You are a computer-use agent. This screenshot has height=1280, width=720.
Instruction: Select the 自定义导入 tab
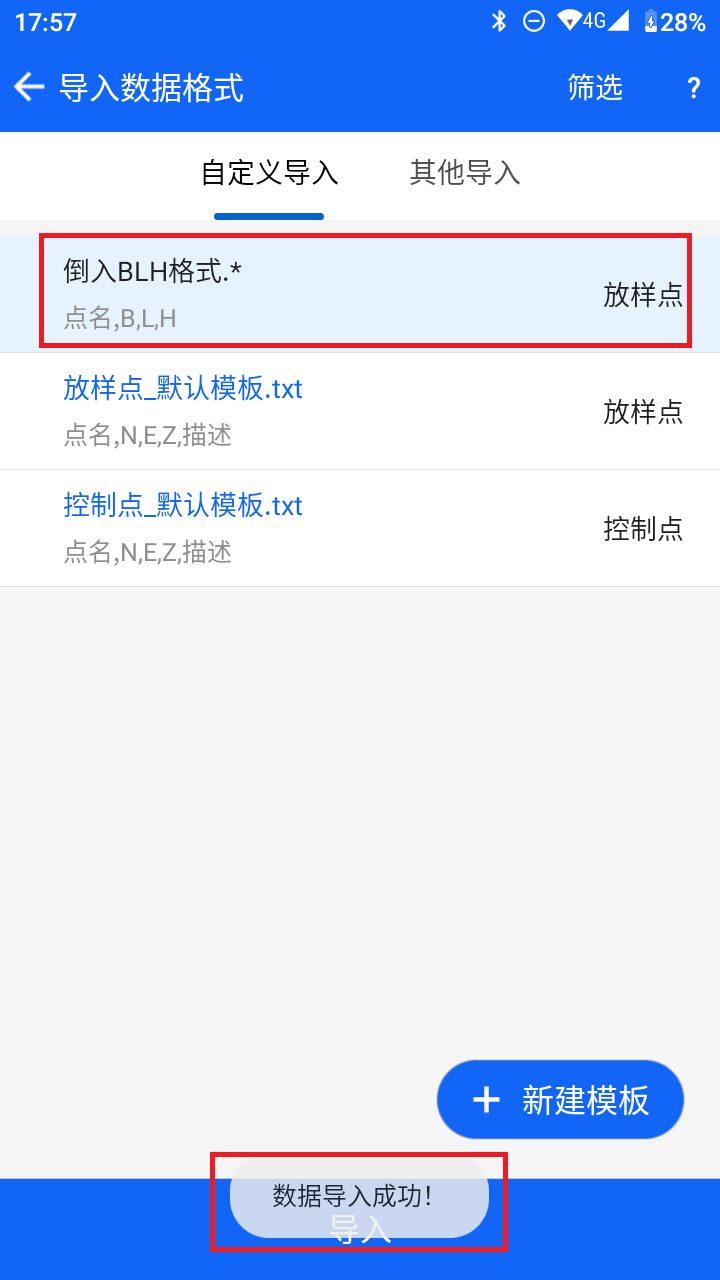point(269,173)
